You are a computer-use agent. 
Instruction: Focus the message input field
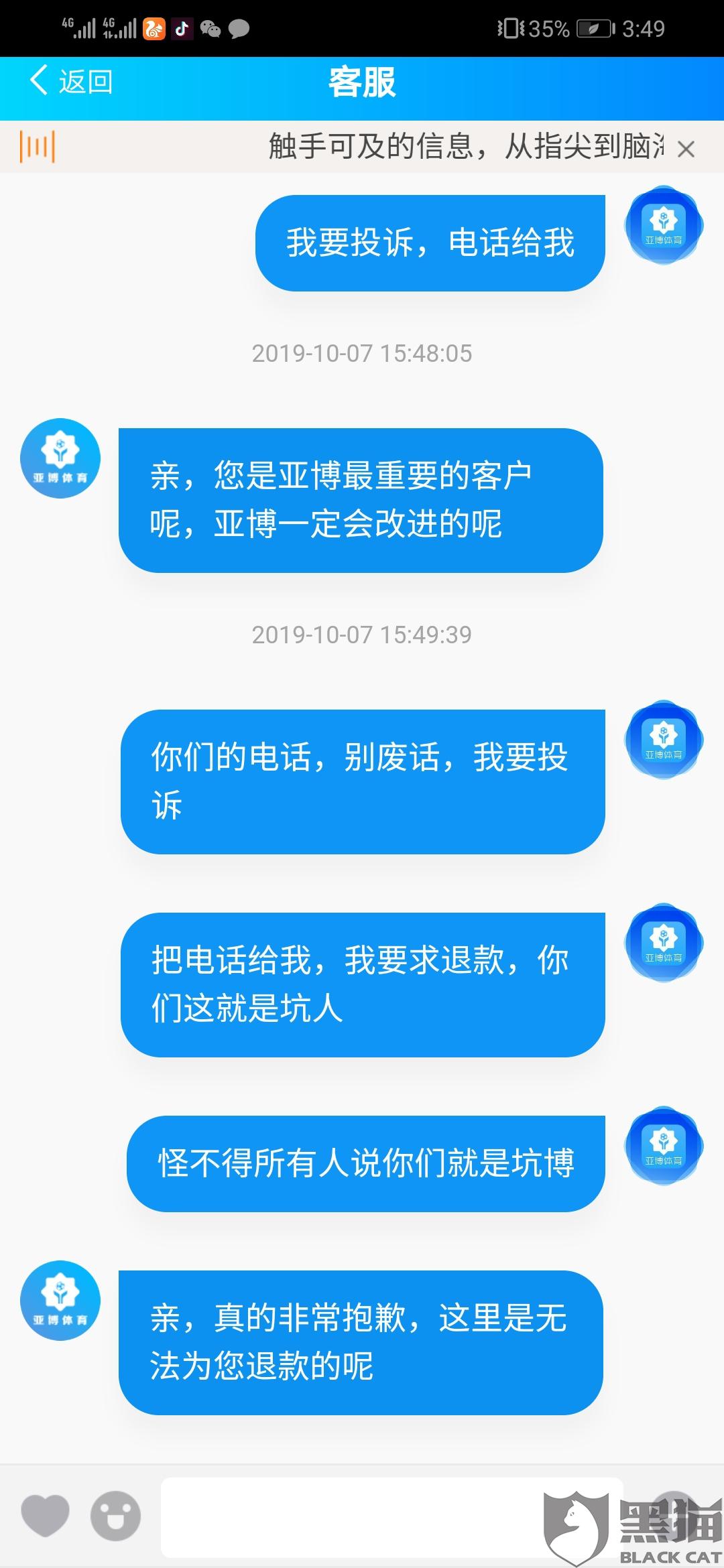click(392, 1517)
